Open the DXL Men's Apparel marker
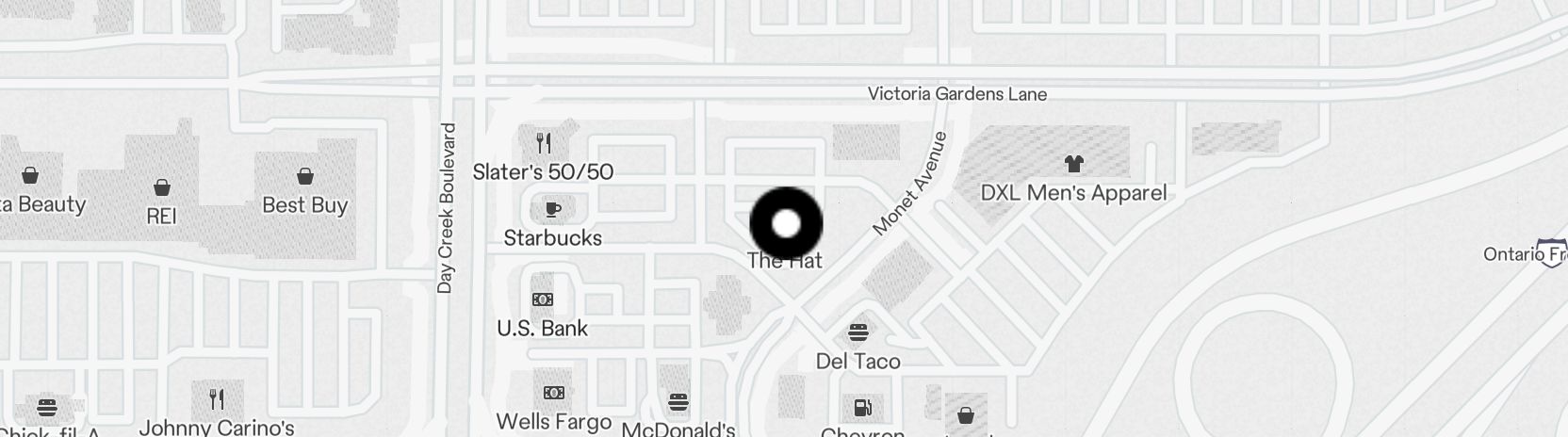 click(x=1073, y=165)
